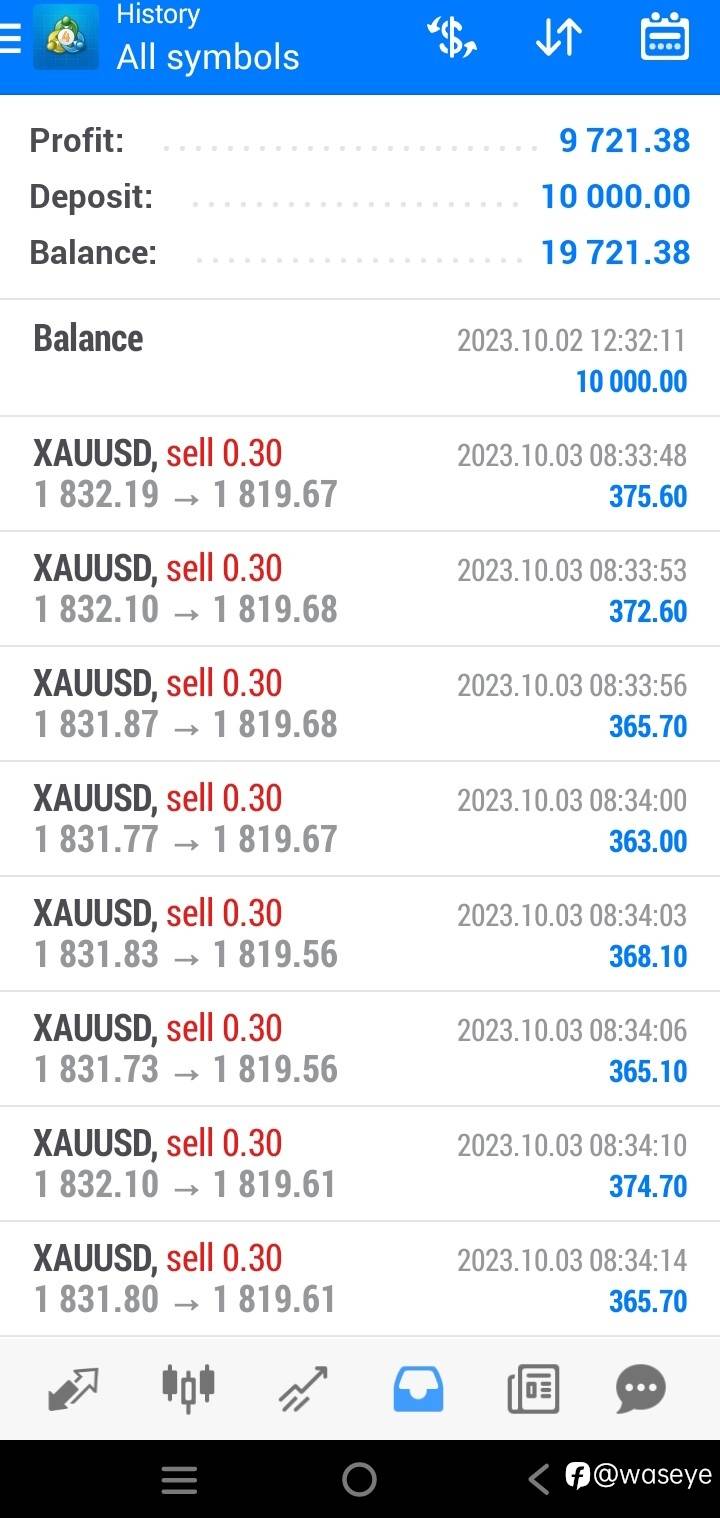The width and height of the screenshot is (720, 1518).
Task: Expand the XAUUSD sell closed at 08:33:48
Action: click(x=360, y=474)
